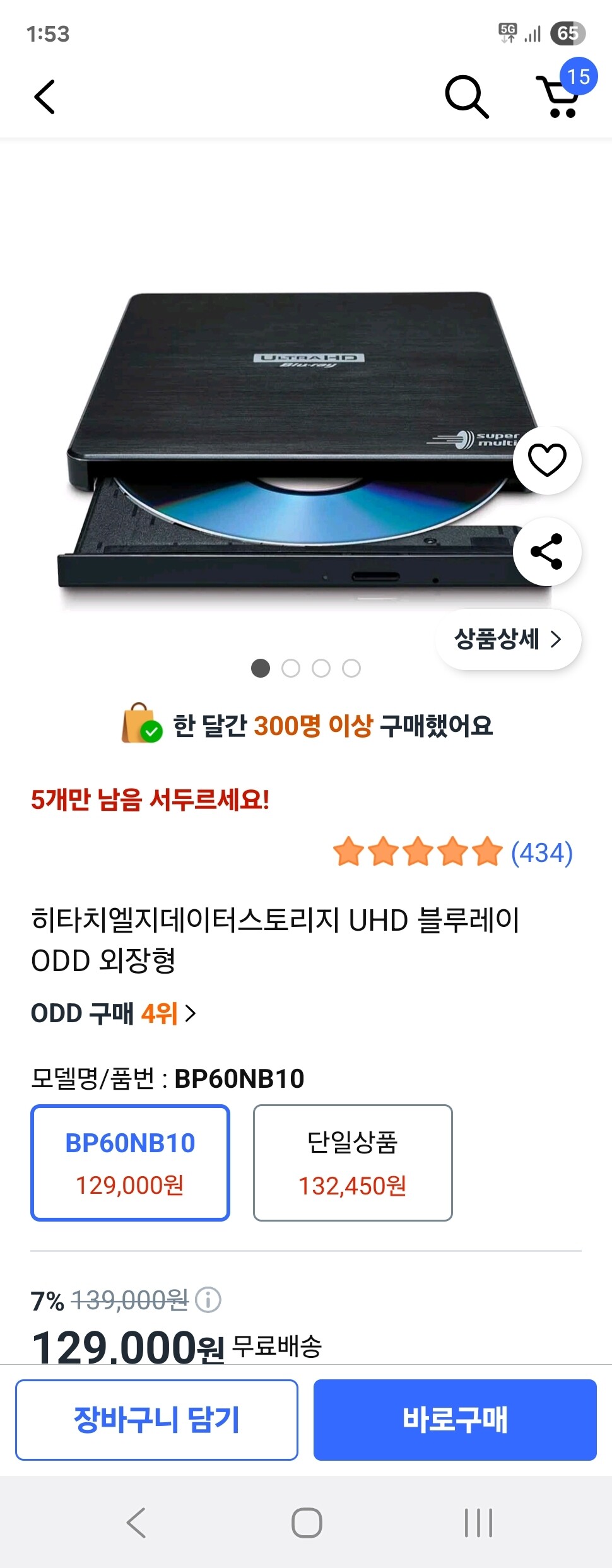The image size is (612, 1568).
Task: Open the shopping cart with 15 items
Action: click(559, 96)
